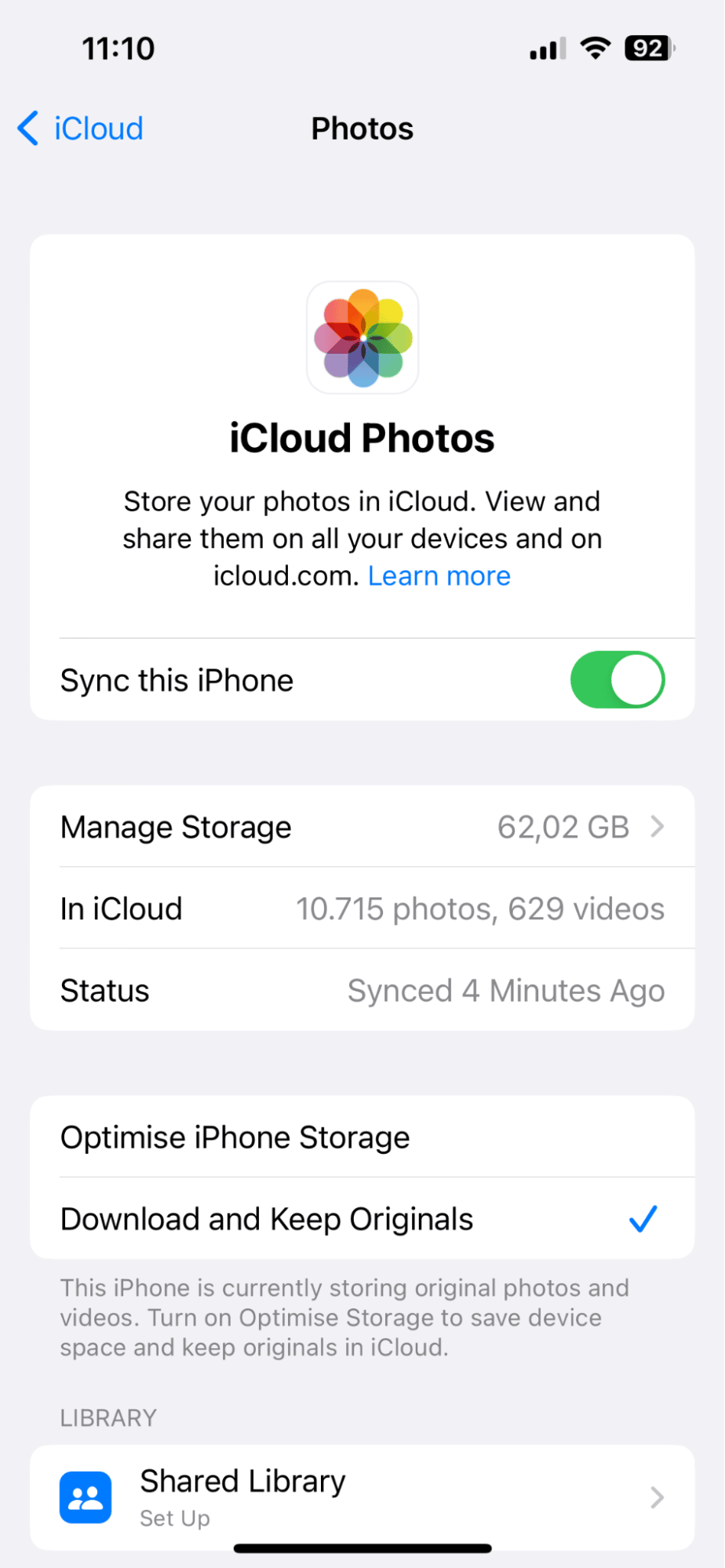The width and height of the screenshot is (725, 1568).
Task: Enable Optimise iPhone Storage
Action: point(235,1137)
